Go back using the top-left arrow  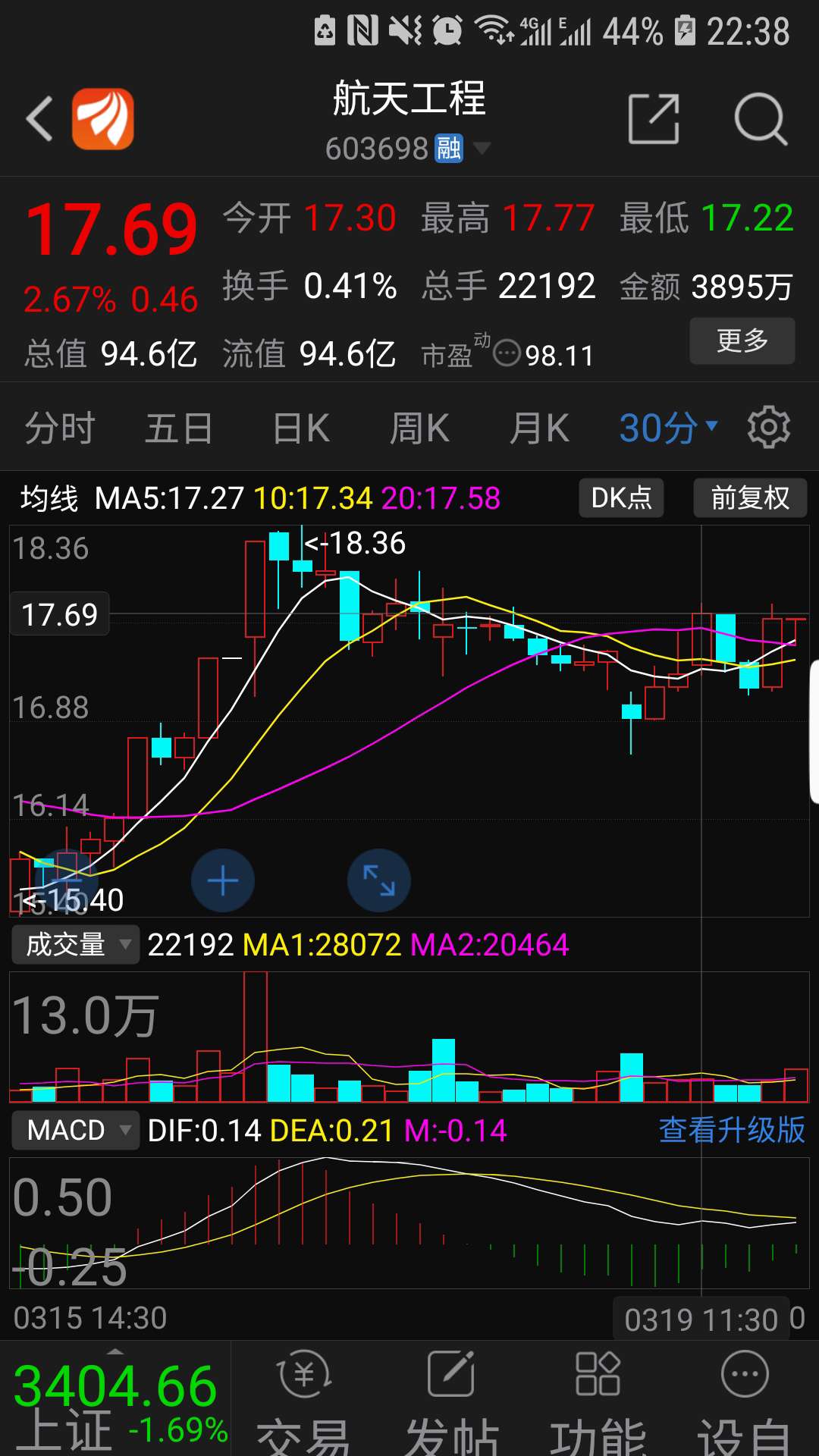[x=39, y=119]
